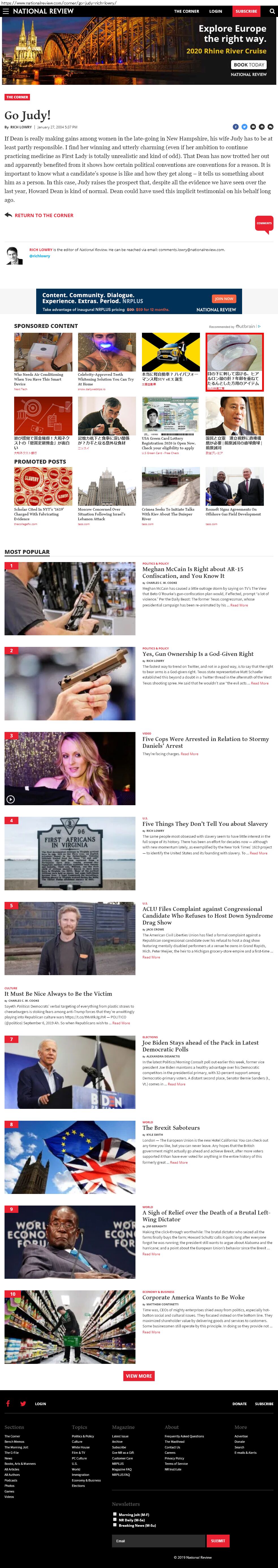Return to The Corner link
Image resolution: width=278 pixels, height=1568 pixels.
(43, 215)
